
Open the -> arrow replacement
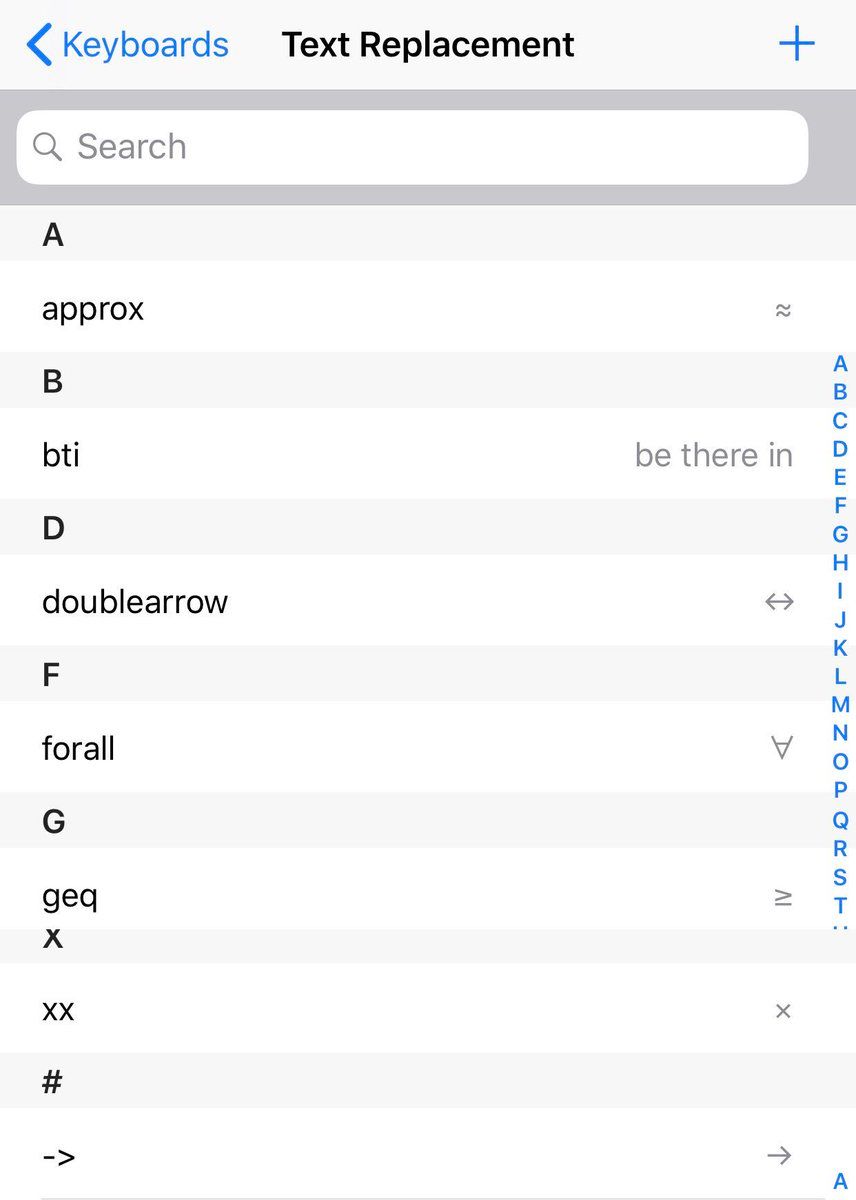[400, 1155]
